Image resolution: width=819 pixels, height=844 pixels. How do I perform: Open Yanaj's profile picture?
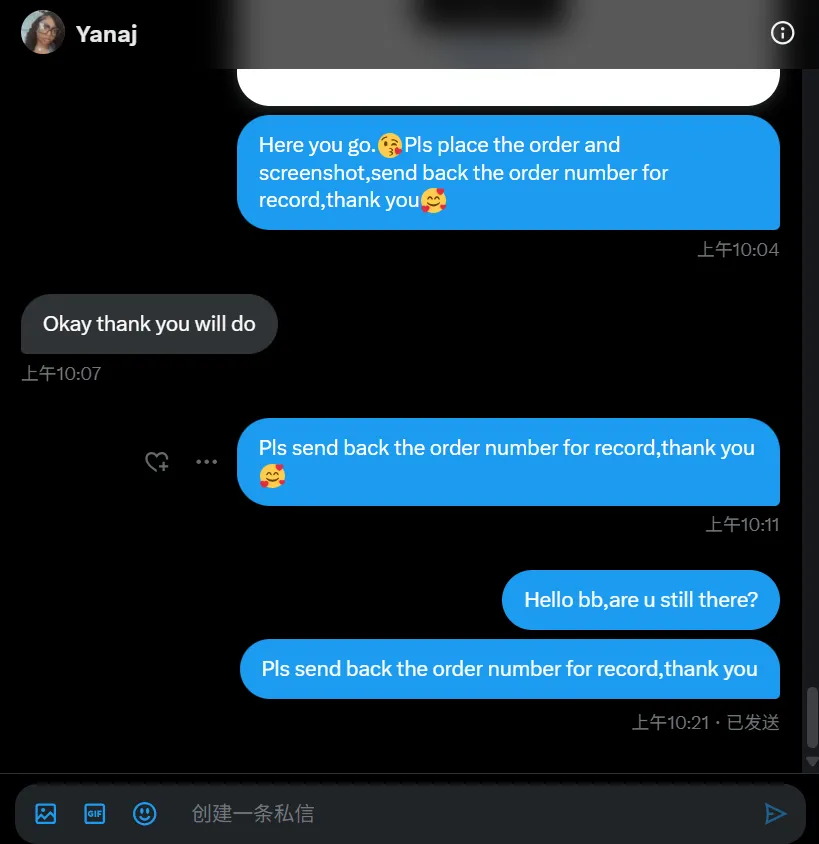pos(43,33)
